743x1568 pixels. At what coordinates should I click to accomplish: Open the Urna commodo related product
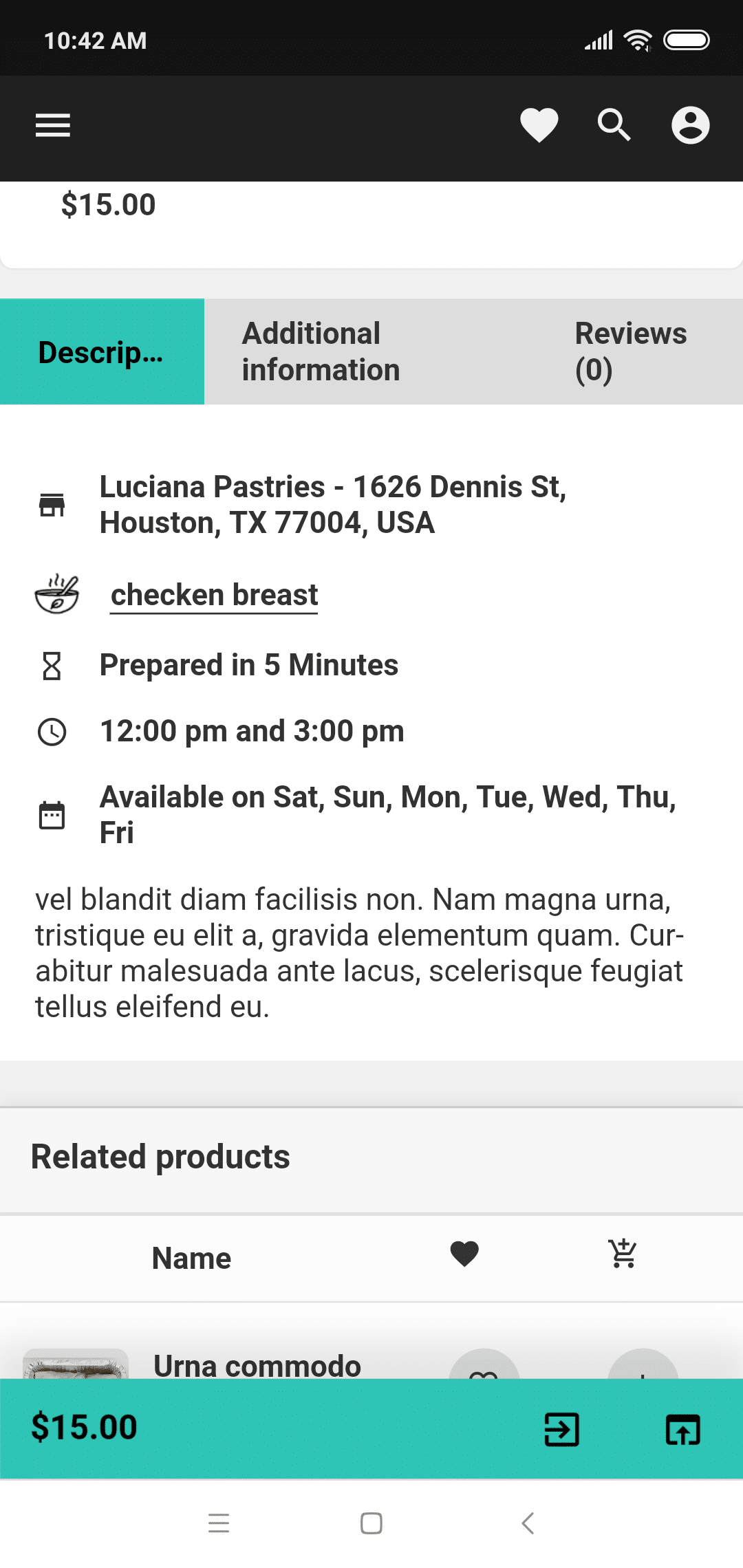pyautogui.click(x=257, y=1365)
